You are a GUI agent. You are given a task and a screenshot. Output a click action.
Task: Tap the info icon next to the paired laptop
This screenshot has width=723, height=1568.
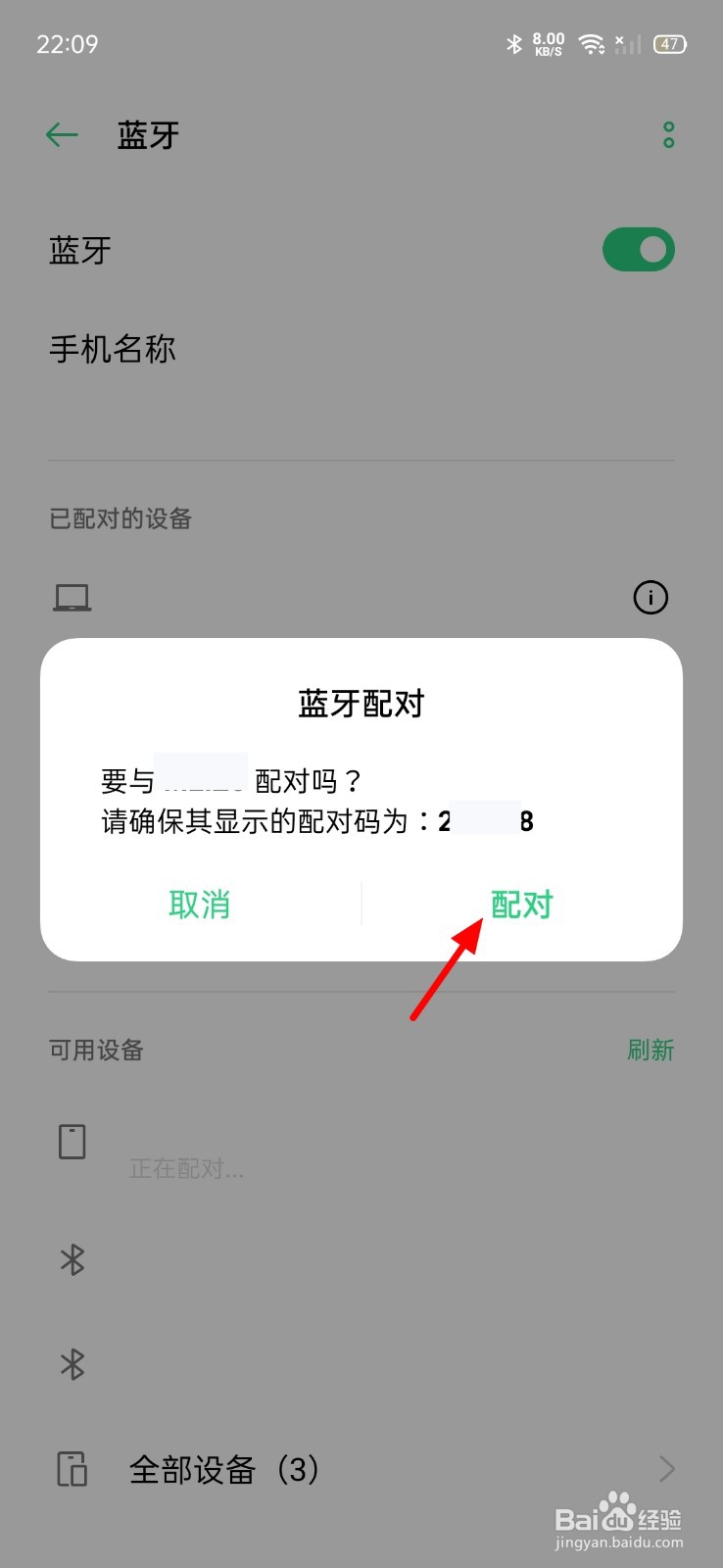point(650,597)
